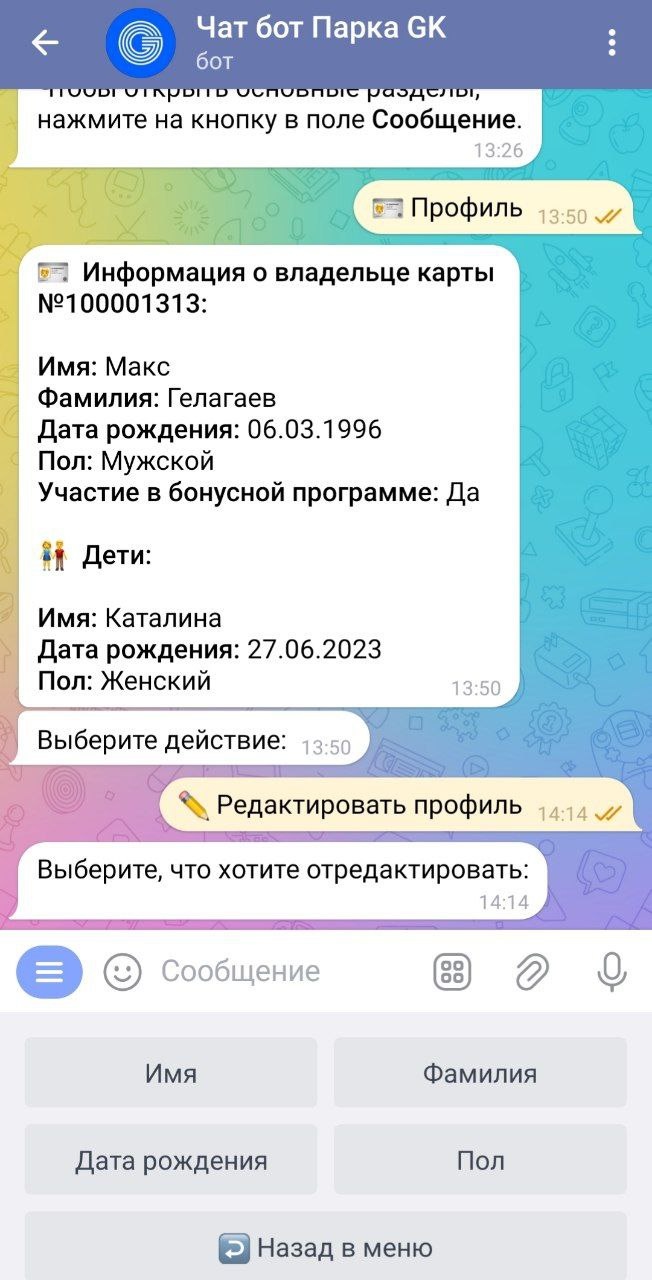
Task: Attach a file with the paperclip
Action: 532,971
